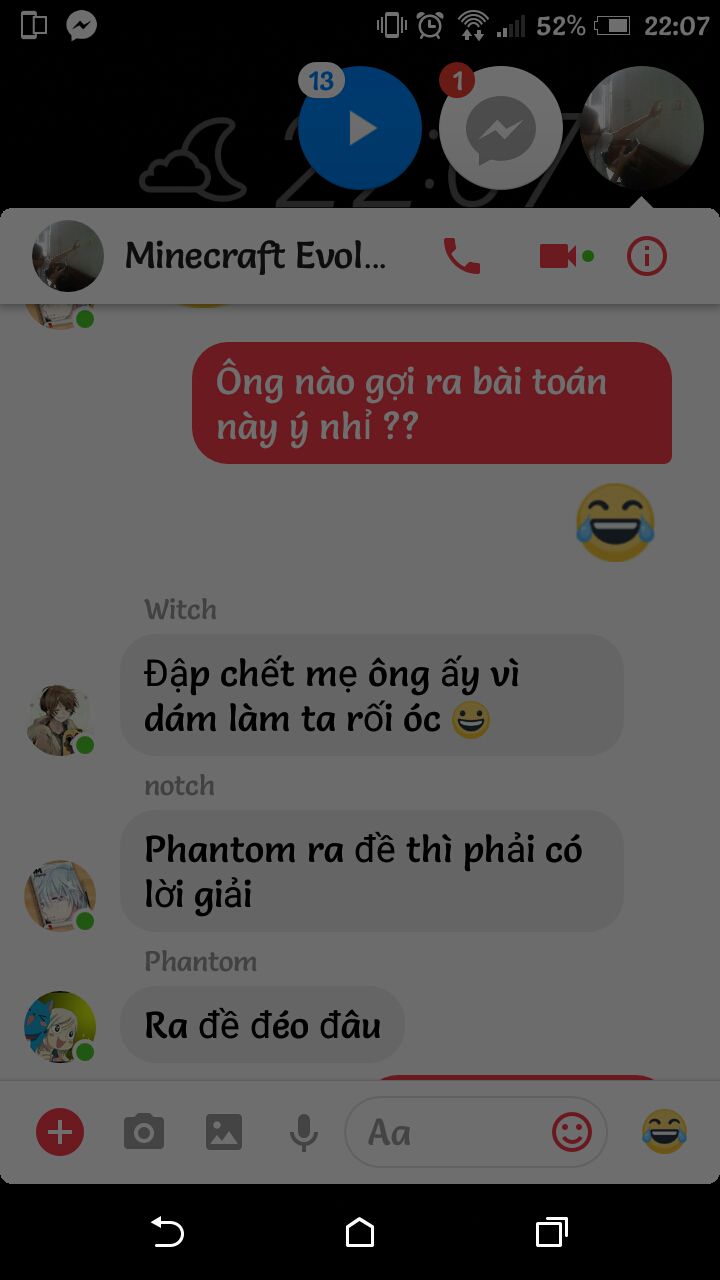Return to the home screen
720x1280 pixels.
[360, 1232]
